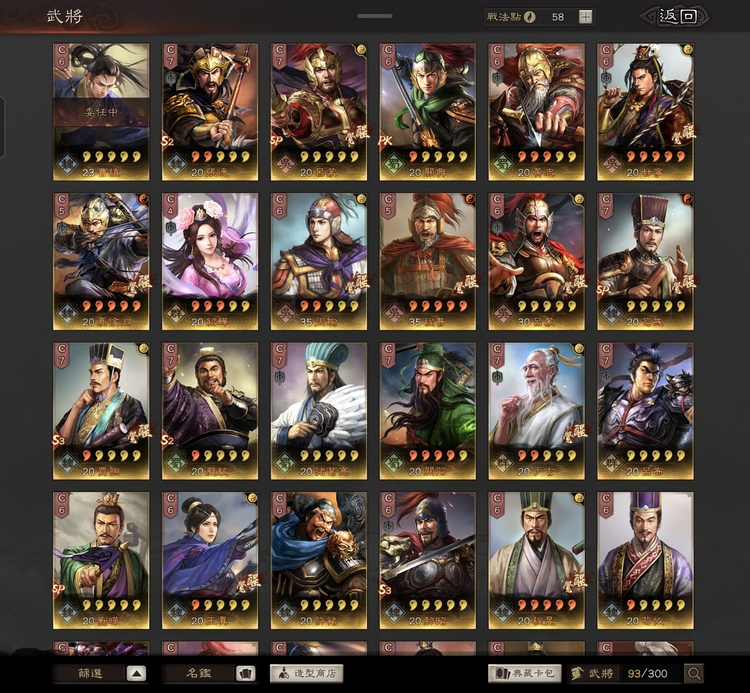Open the 名鑑 general catalog
The width and height of the screenshot is (750, 693).
click(208, 673)
